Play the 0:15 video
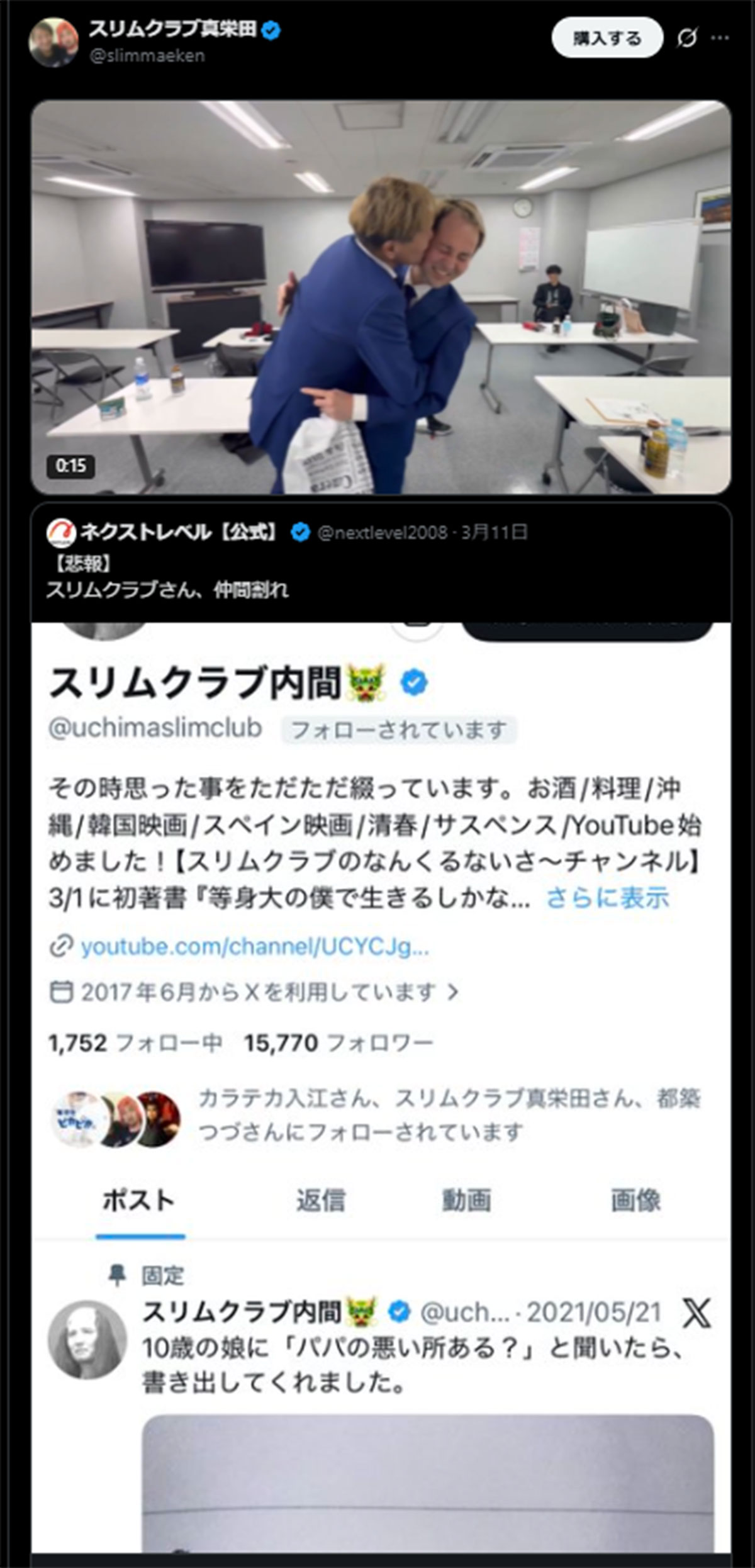The width and height of the screenshot is (755, 1568). (381, 297)
